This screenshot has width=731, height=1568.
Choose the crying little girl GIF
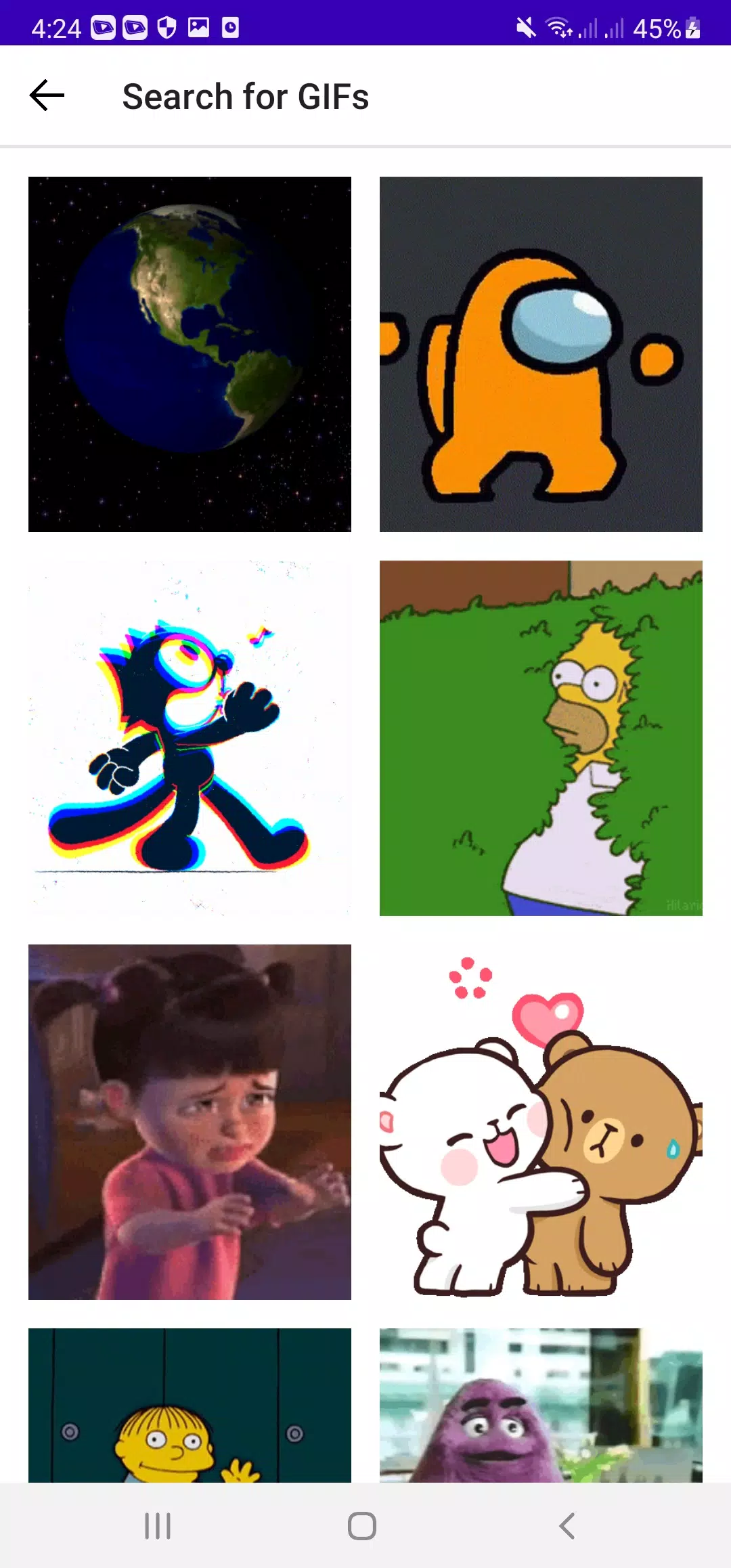[190, 1122]
